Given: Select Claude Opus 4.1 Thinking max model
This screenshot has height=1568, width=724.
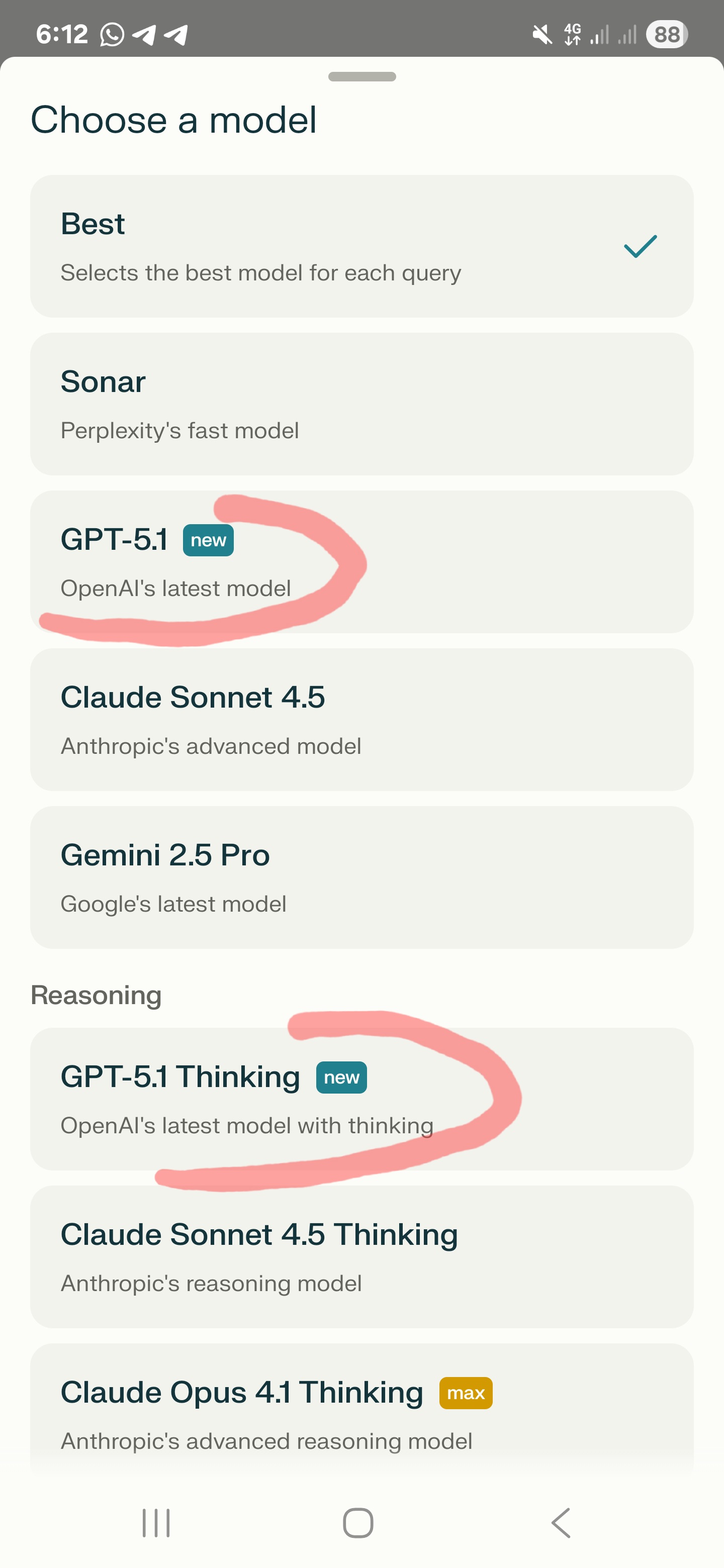Looking at the screenshot, I should click(361, 1412).
